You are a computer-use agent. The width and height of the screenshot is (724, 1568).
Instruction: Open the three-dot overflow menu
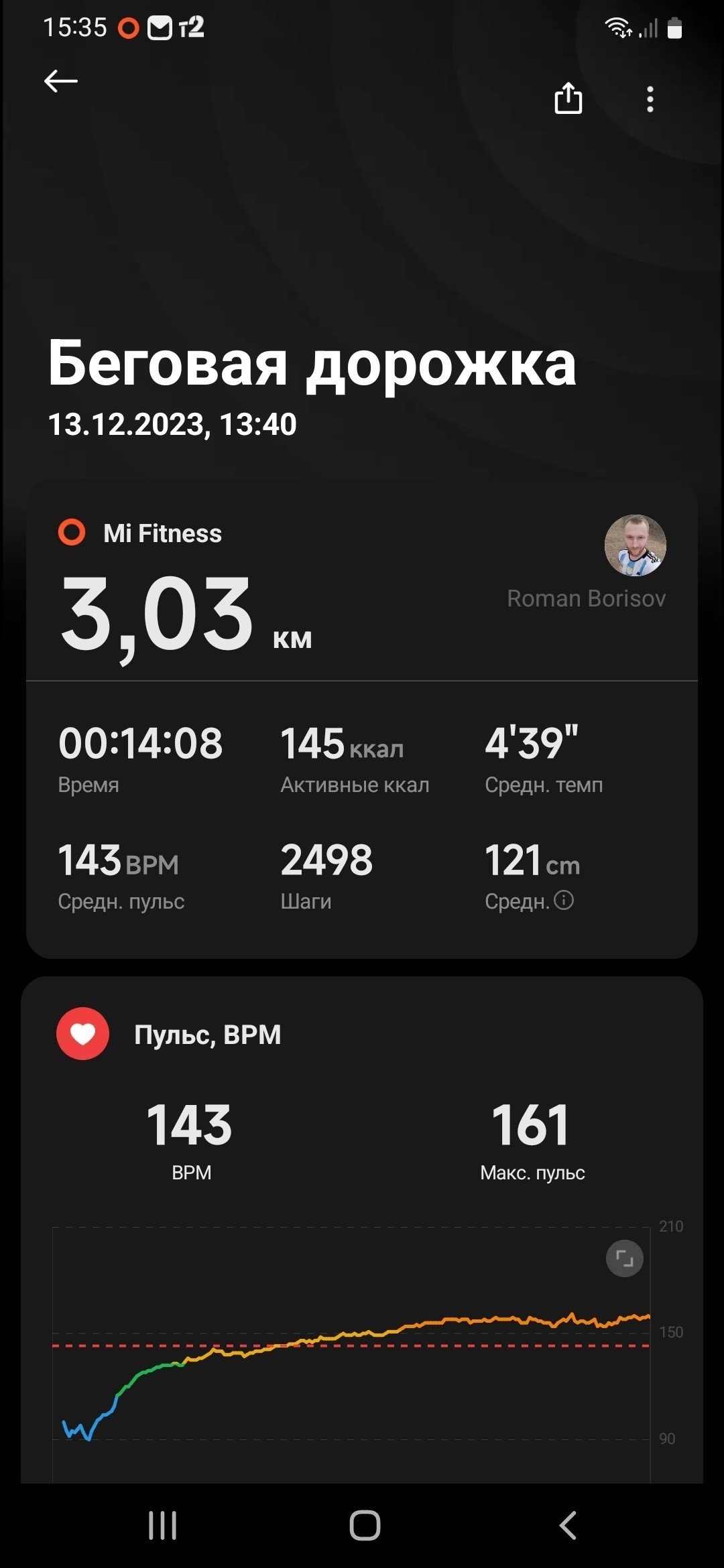650,99
